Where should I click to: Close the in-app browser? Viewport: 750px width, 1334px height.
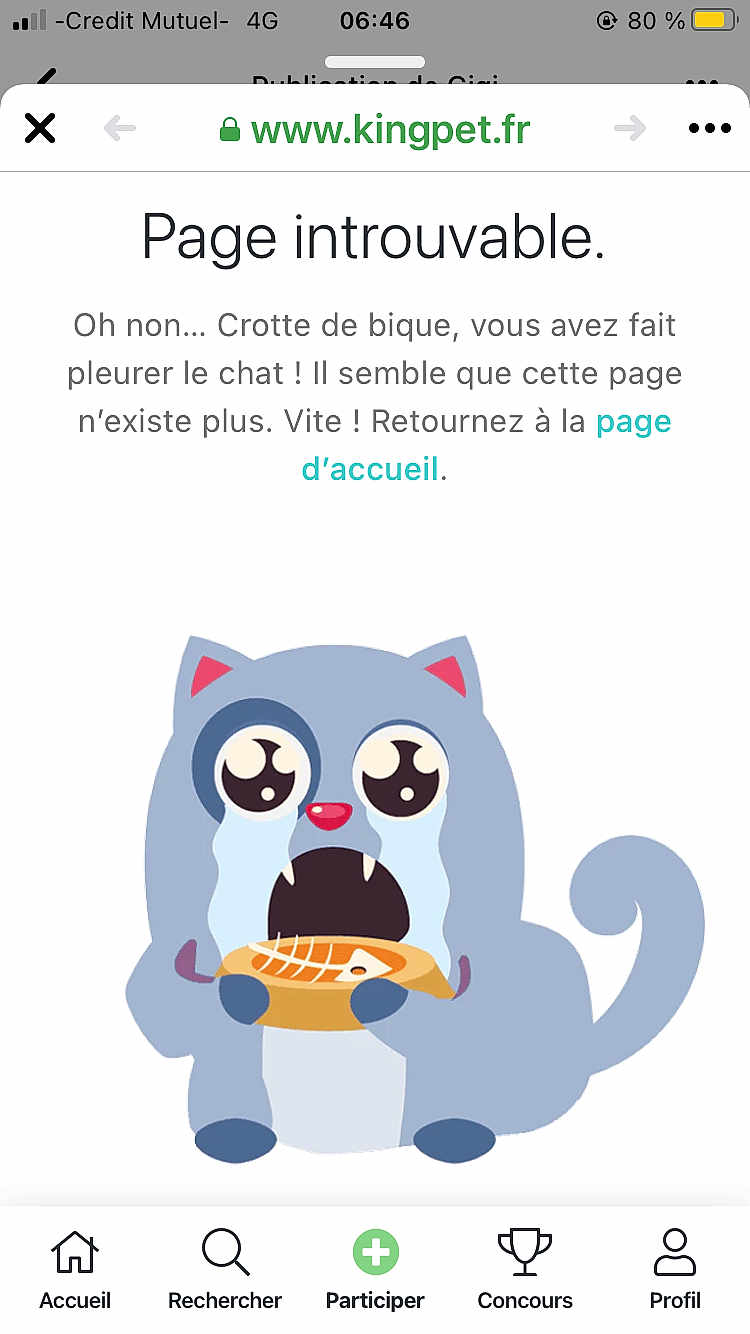40,128
